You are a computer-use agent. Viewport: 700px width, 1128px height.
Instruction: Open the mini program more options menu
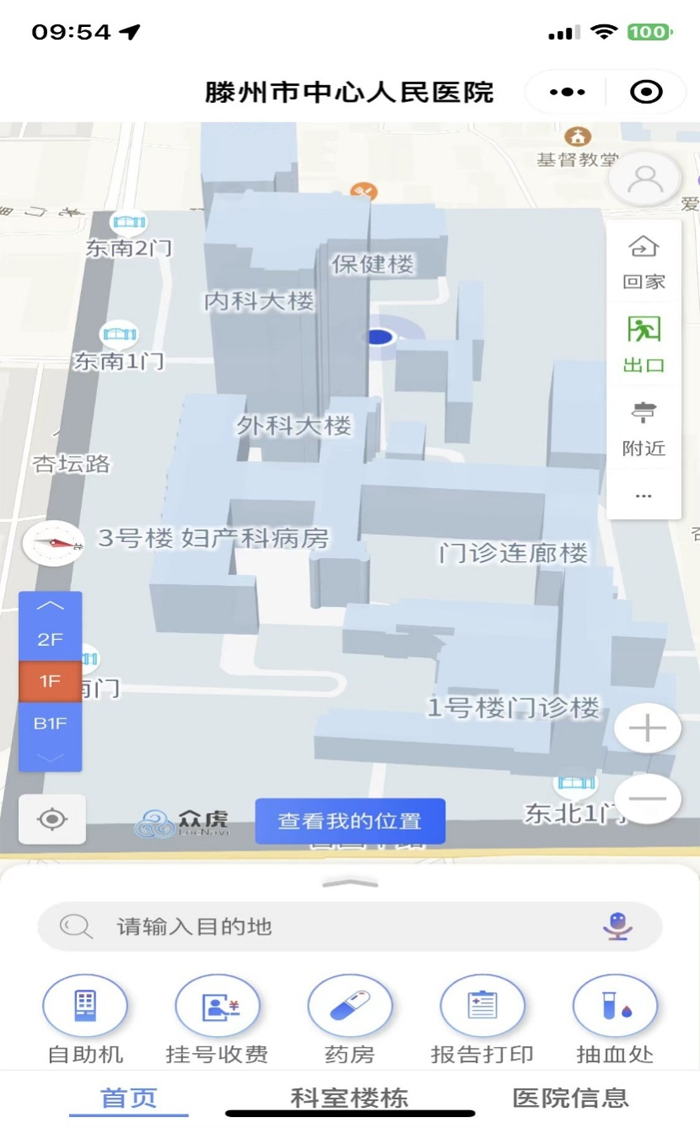click(x=567, y=93)
